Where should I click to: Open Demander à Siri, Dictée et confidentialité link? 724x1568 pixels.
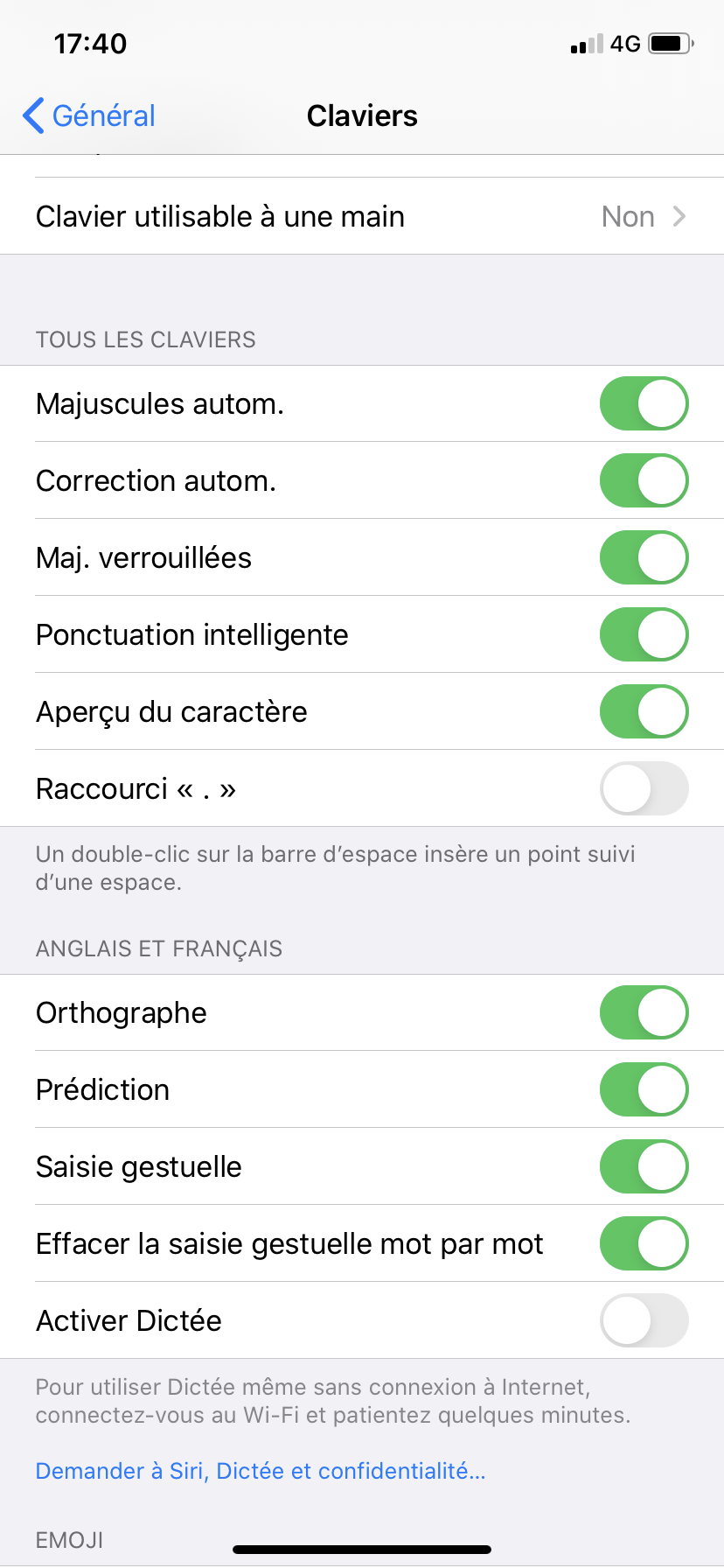coord(261,1471)
